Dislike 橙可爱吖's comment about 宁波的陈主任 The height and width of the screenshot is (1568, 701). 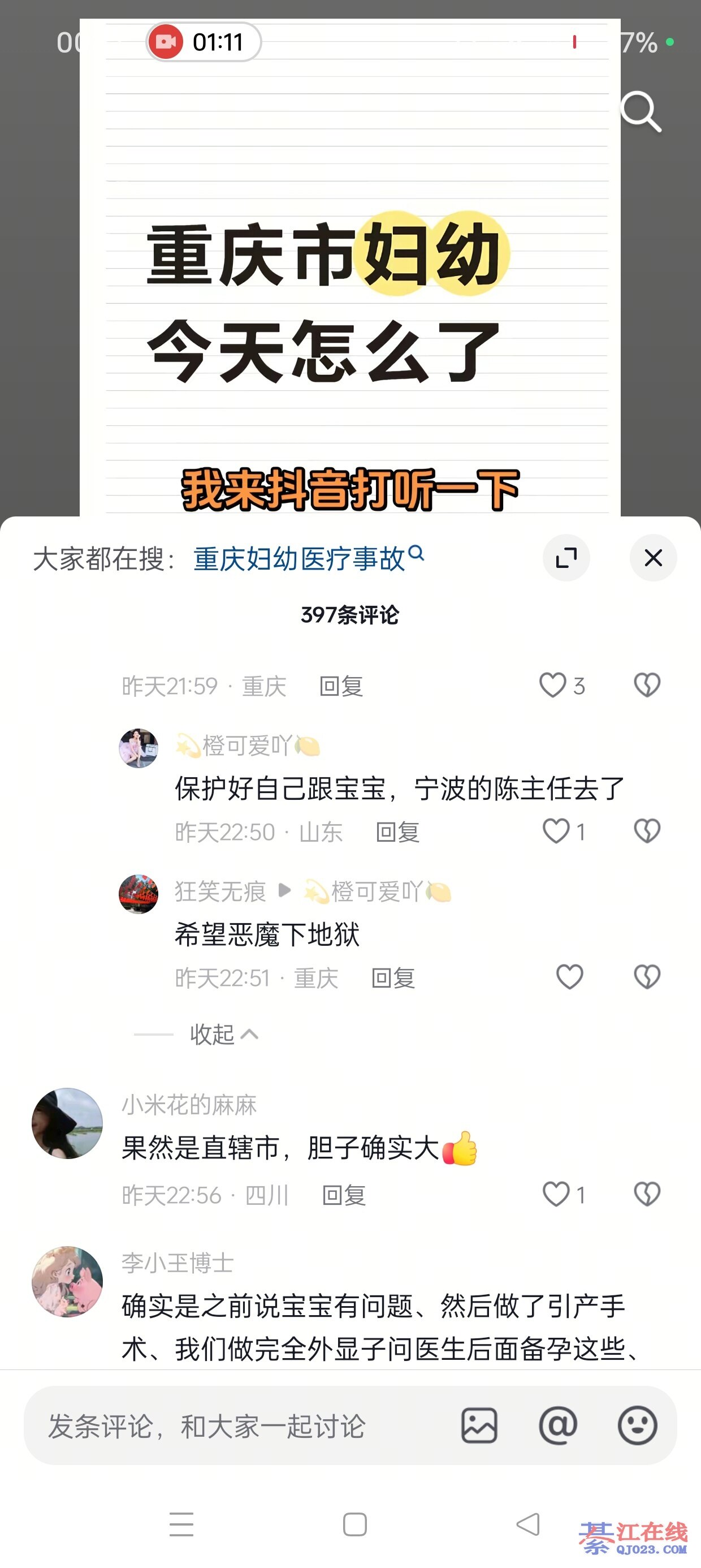(x=647, y=832)
